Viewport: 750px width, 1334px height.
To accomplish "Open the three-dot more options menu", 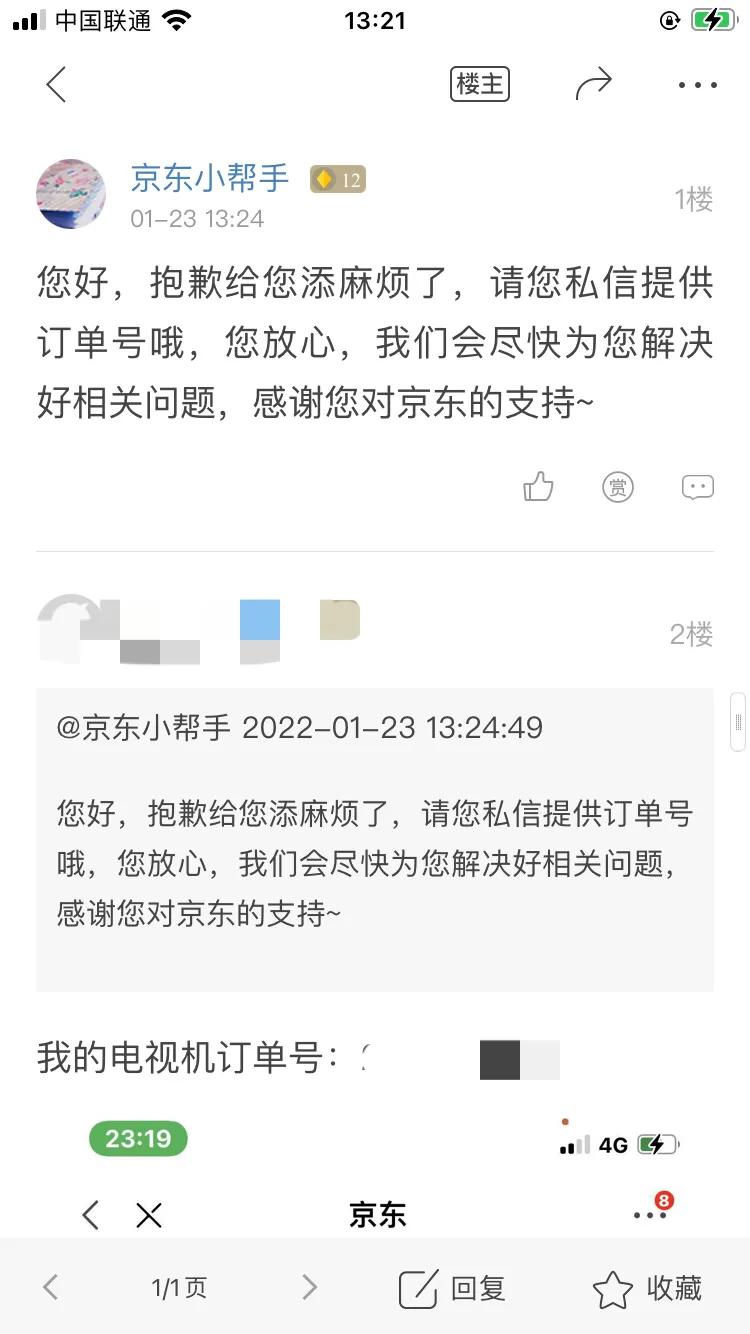I will pyautogui.click(x=694, y=84).
